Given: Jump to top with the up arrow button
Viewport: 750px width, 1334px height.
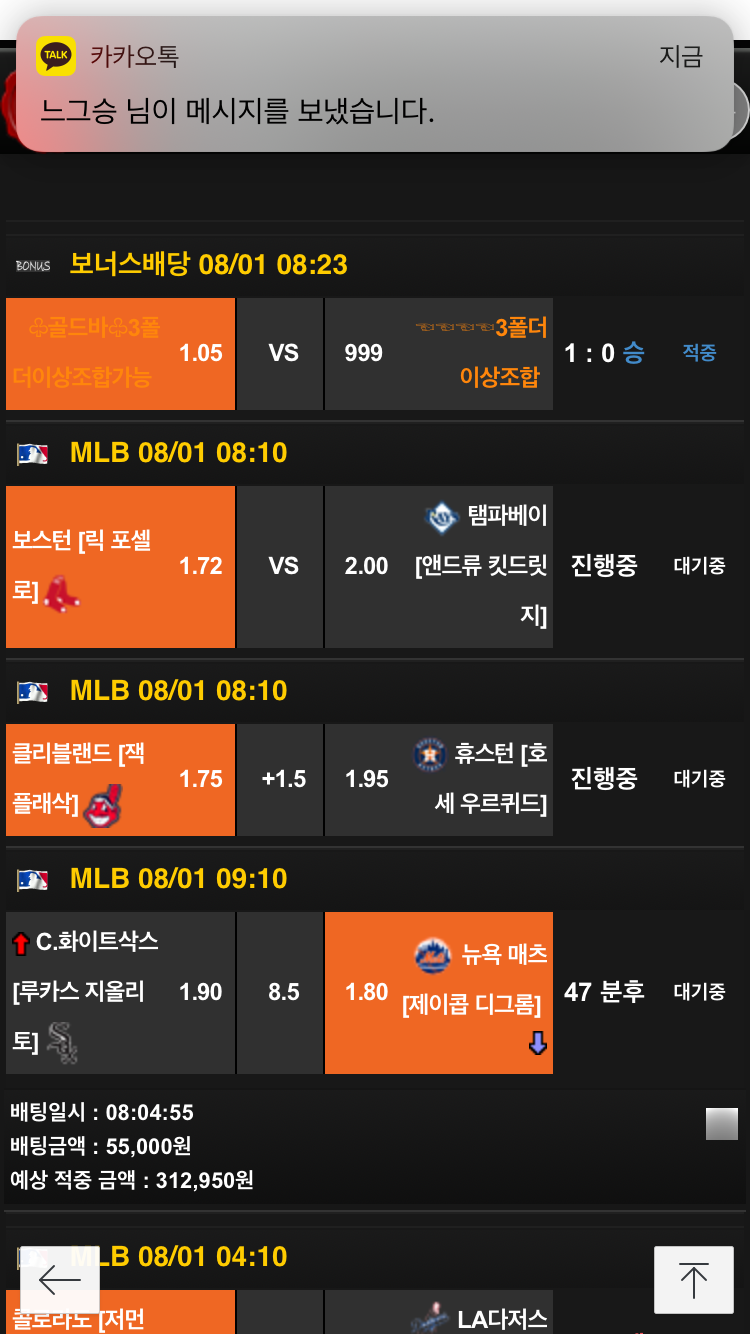Looking at the screenshot, I should point(693,1279).
